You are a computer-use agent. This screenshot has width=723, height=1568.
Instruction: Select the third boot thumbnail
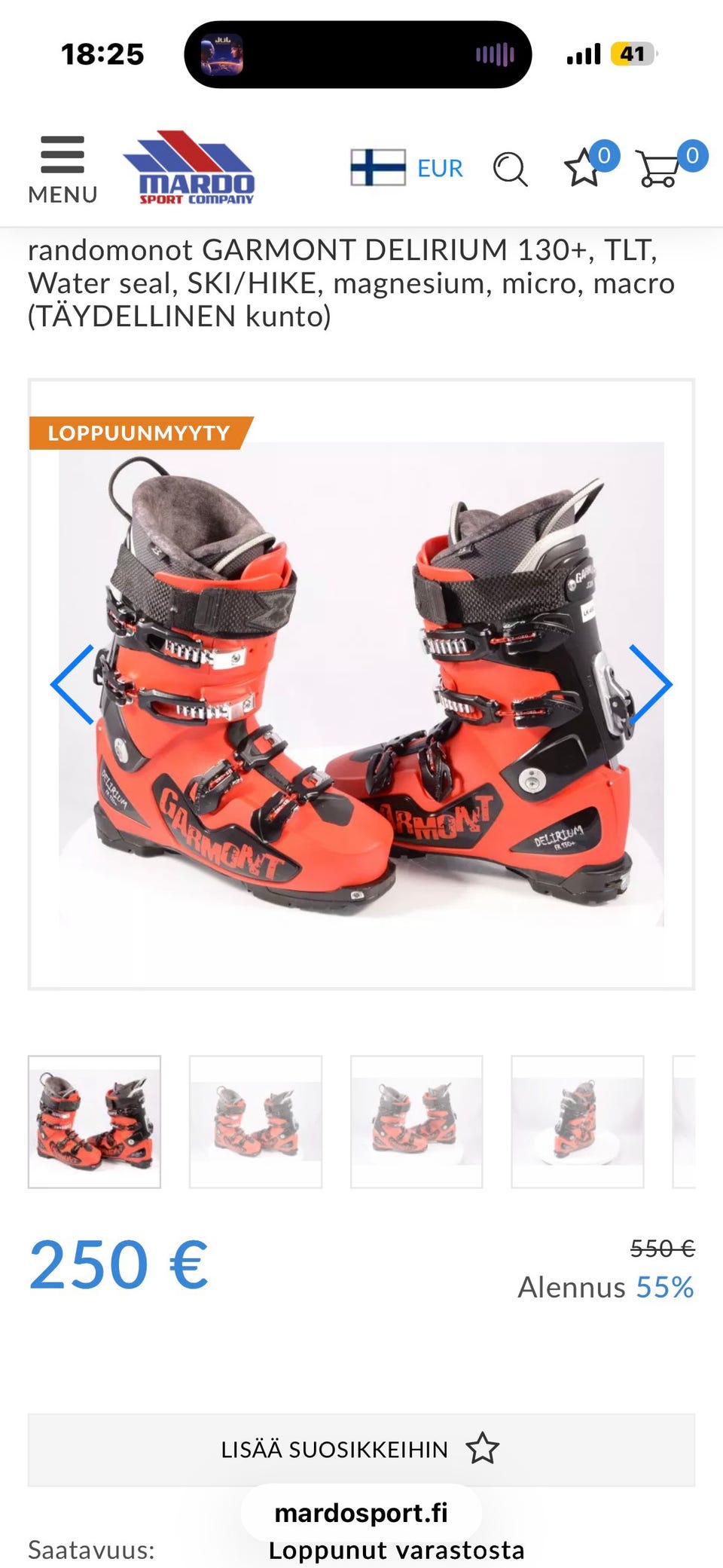(416, 1122)
